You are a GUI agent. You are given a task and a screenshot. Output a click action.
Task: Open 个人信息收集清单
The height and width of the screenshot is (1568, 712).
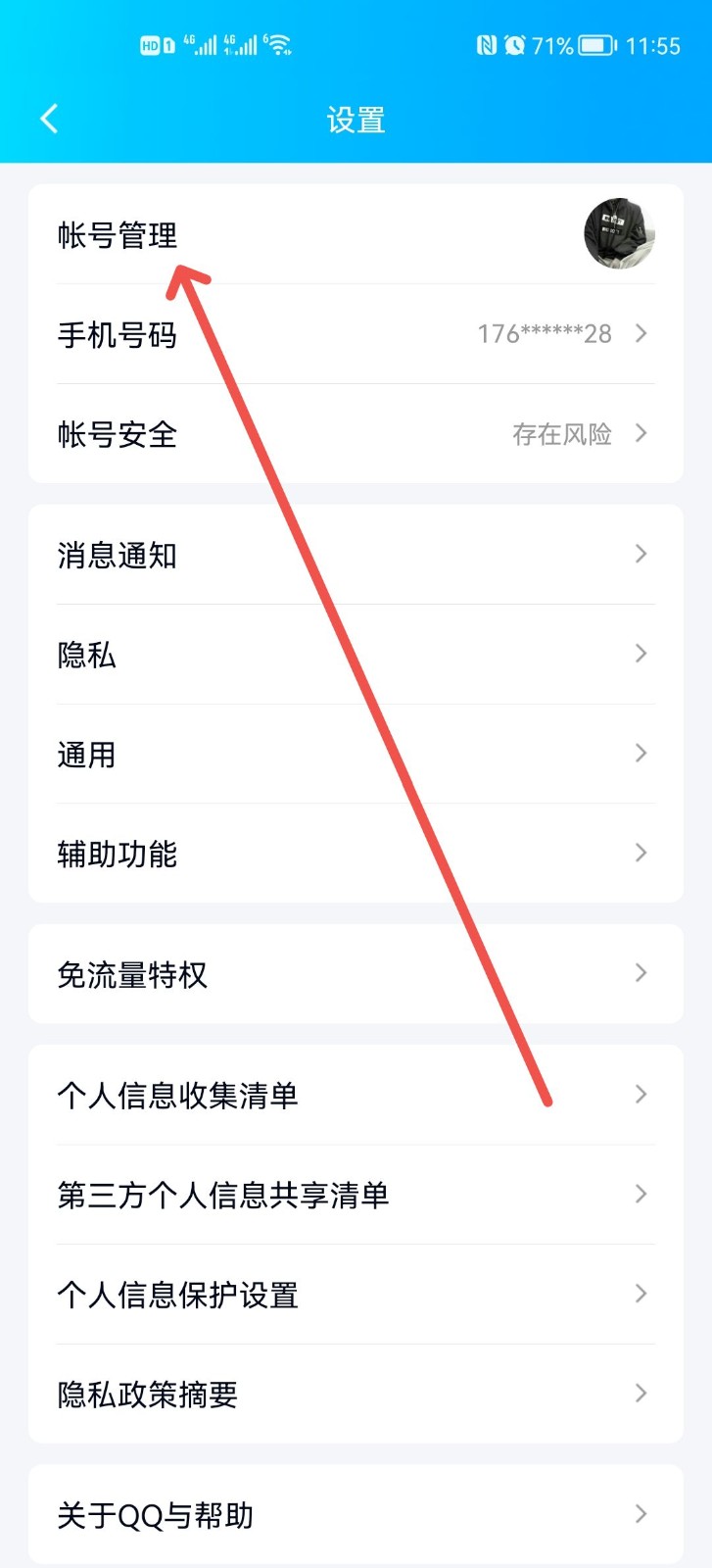pyautogui.click(x=642, y=1094)
